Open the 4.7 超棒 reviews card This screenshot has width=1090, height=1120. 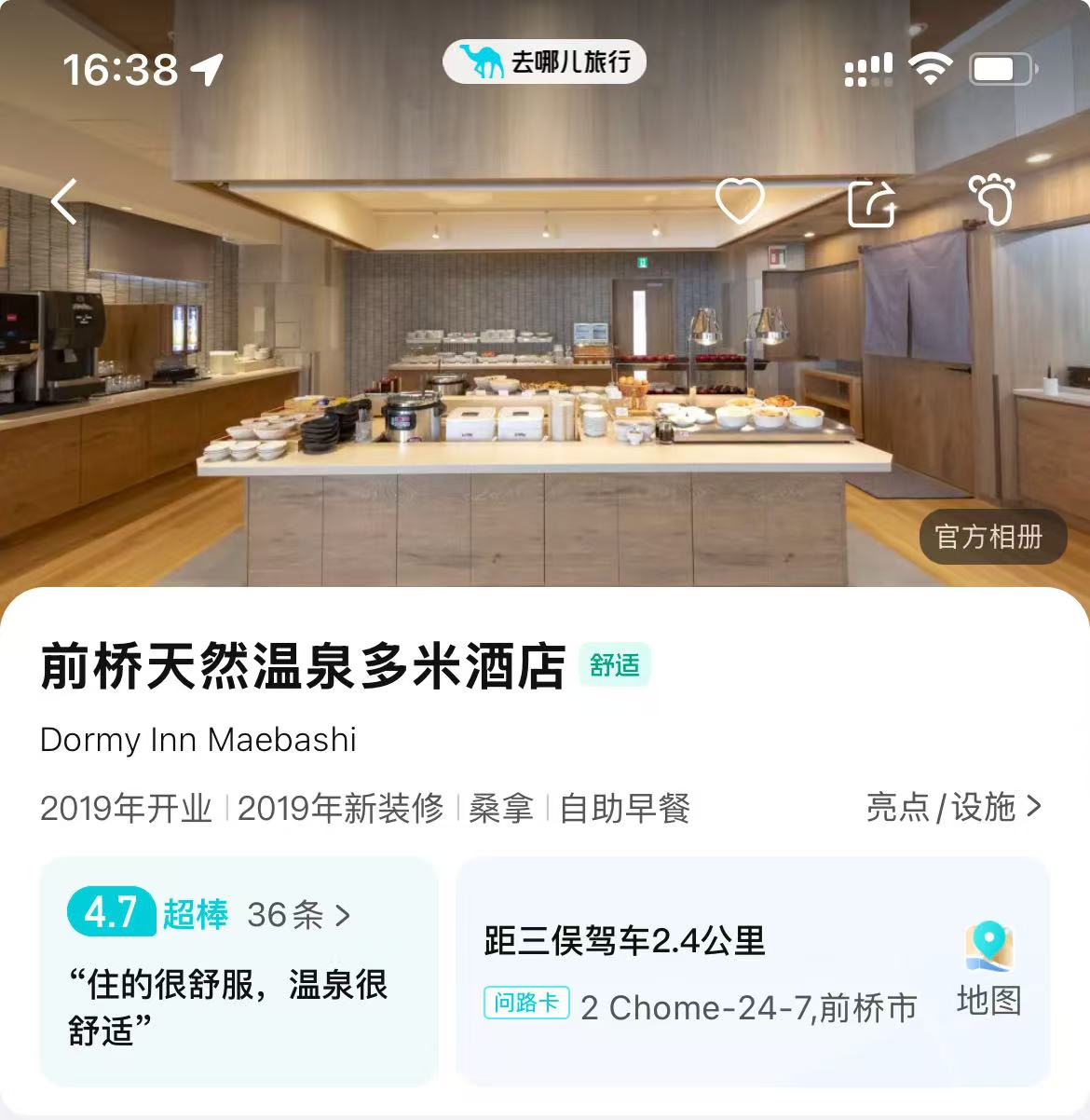pyautogui.click(x=238, y=969)
